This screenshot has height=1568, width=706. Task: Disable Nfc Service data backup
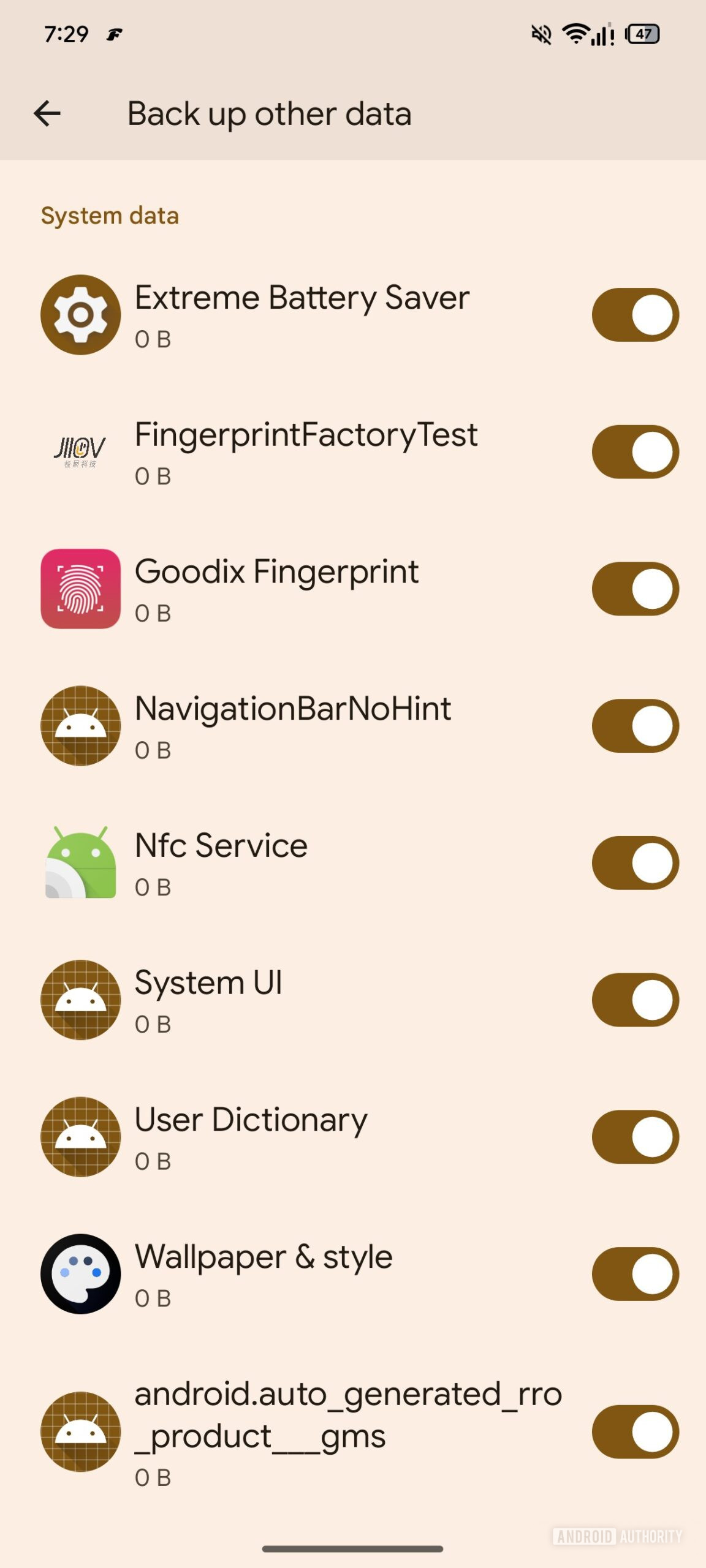(x=635, y=863)
